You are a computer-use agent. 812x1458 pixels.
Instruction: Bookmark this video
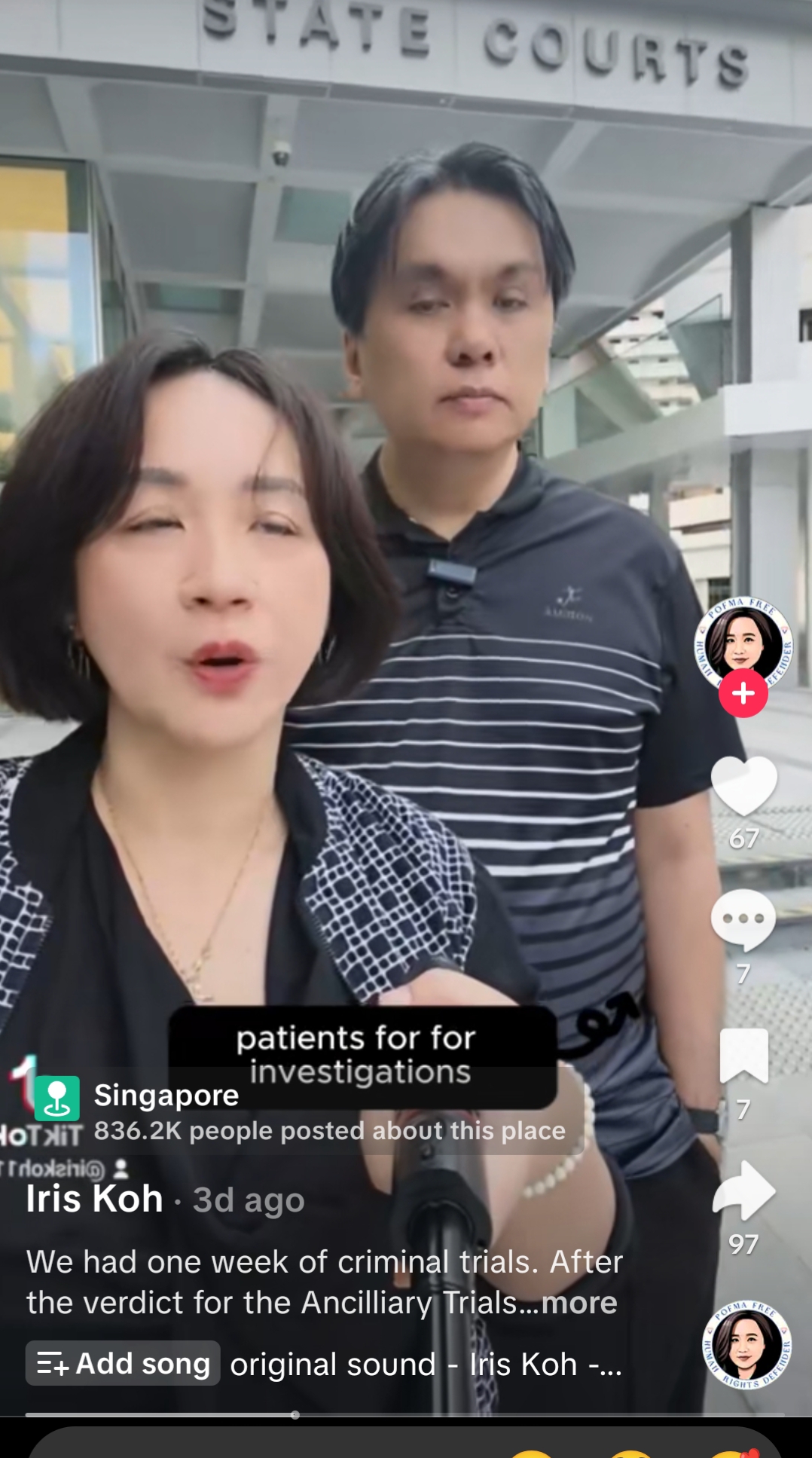click(743, 1055)
